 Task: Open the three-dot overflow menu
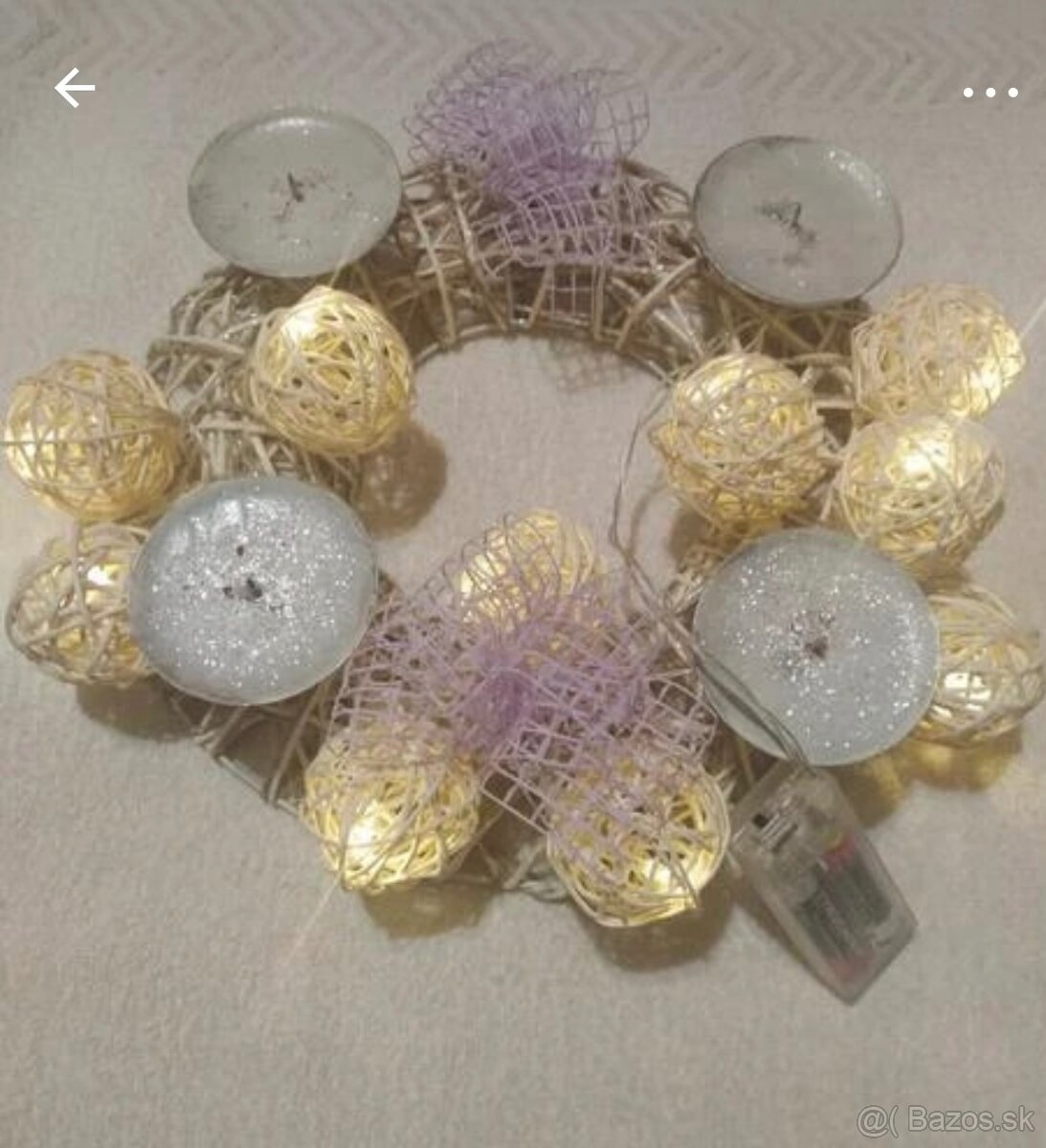point(990,93)
